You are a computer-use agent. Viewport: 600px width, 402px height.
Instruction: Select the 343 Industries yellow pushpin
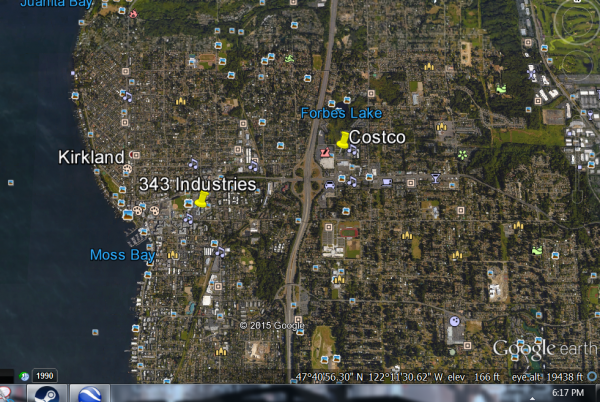pos(201,198)
